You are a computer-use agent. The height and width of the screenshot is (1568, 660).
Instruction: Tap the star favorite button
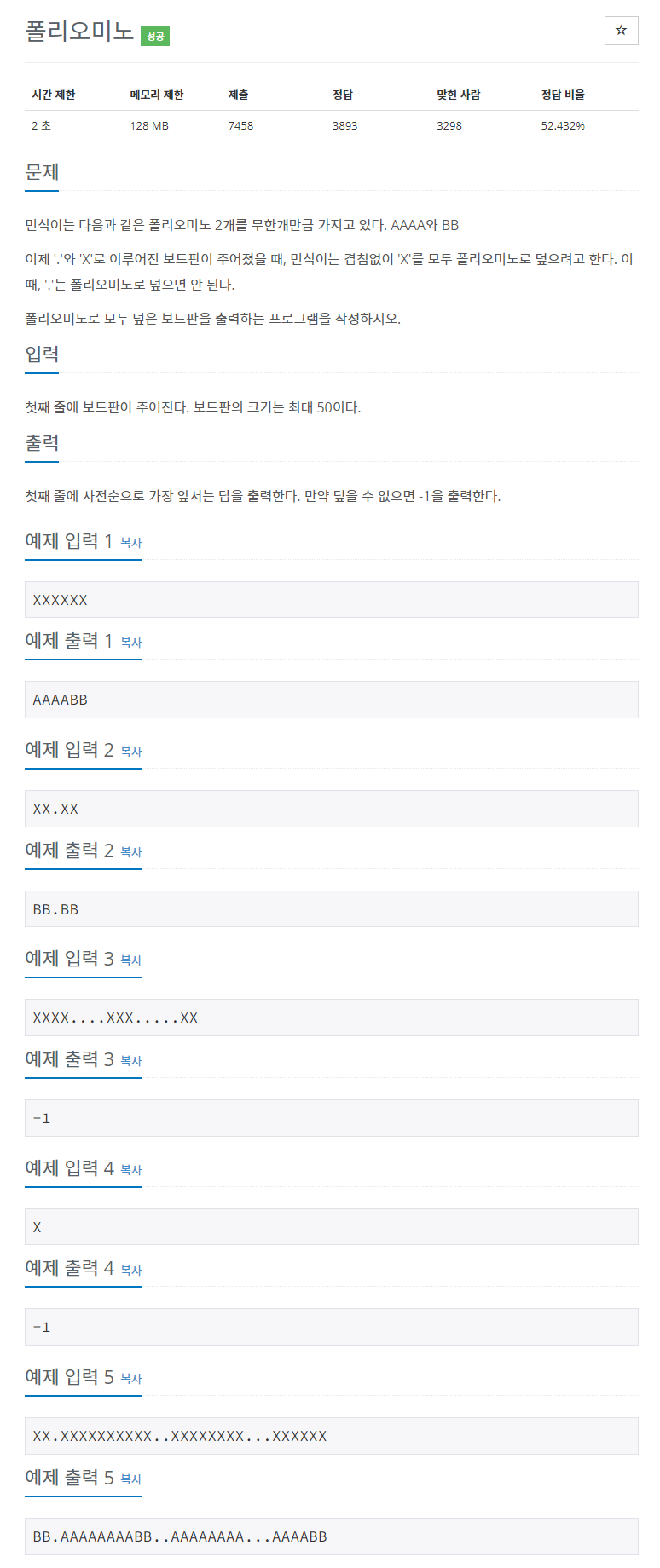[x=621, y=31]
